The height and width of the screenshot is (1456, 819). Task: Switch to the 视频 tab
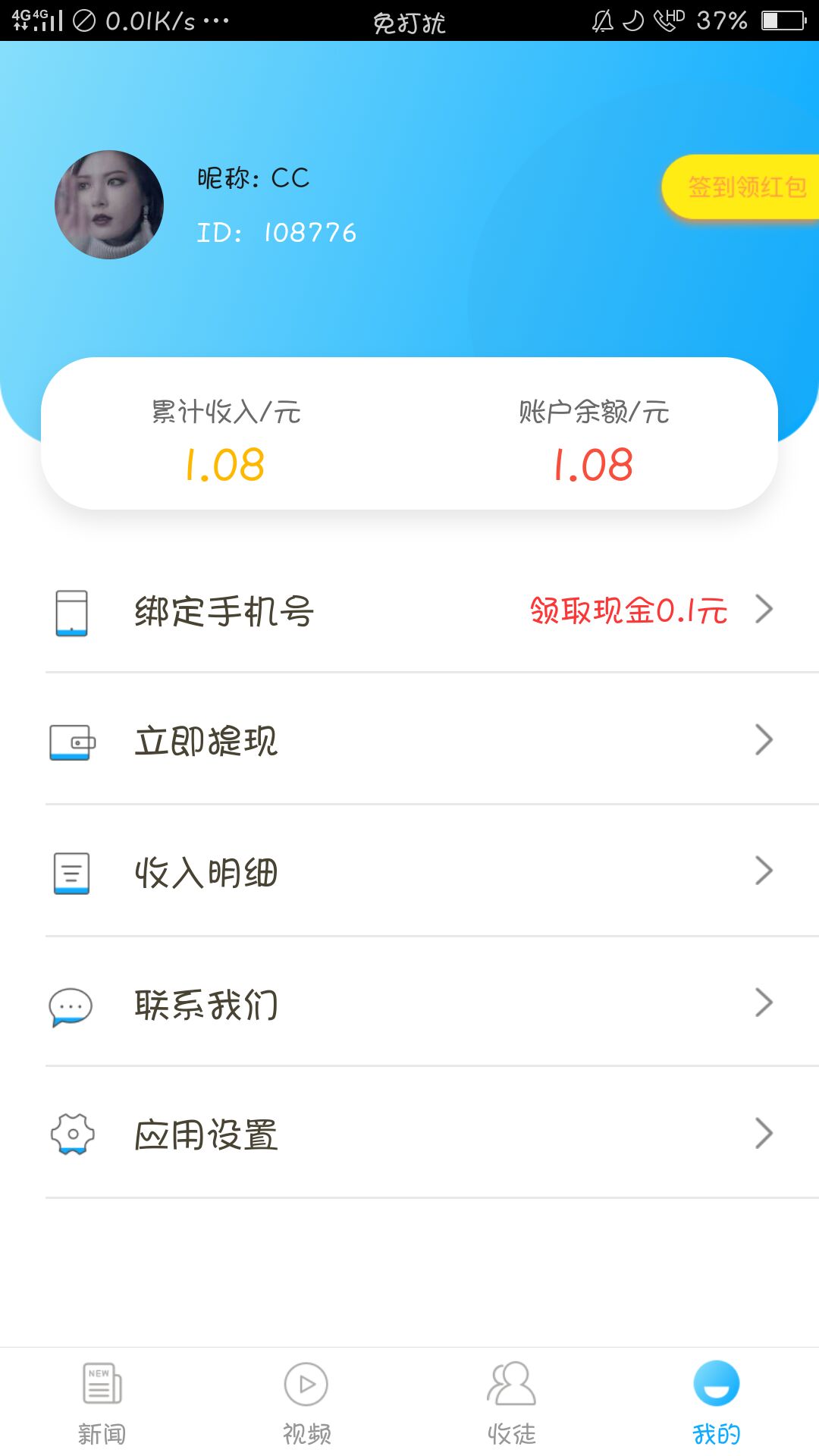pos(305,1407)
